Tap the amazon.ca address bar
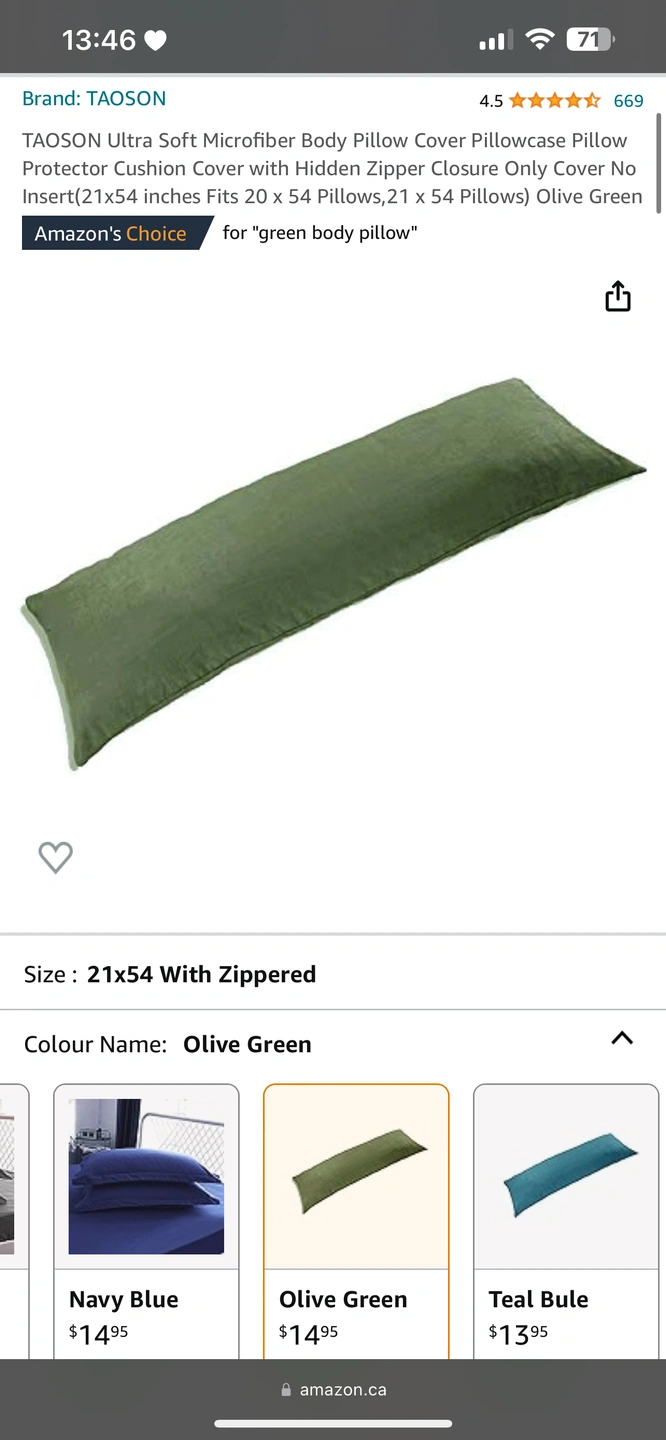Image resolution: width=666 pixels, height=1440 pixels. point(333,1390)
